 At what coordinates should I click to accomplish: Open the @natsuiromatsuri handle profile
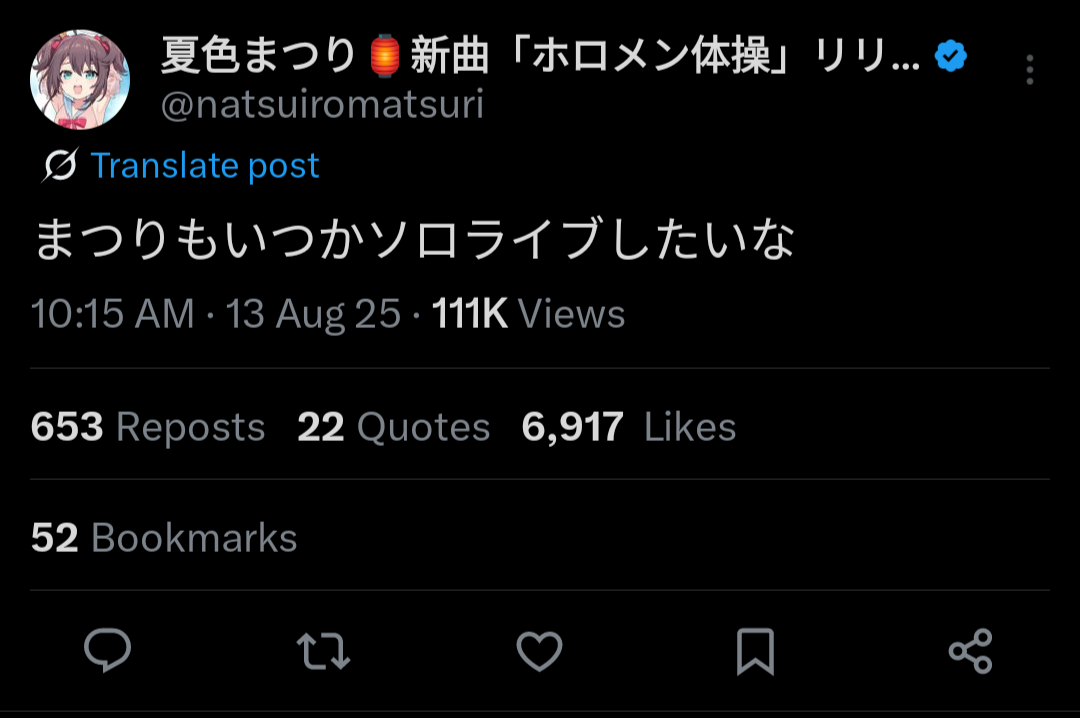pyautogui.click(x=322, y=105)
